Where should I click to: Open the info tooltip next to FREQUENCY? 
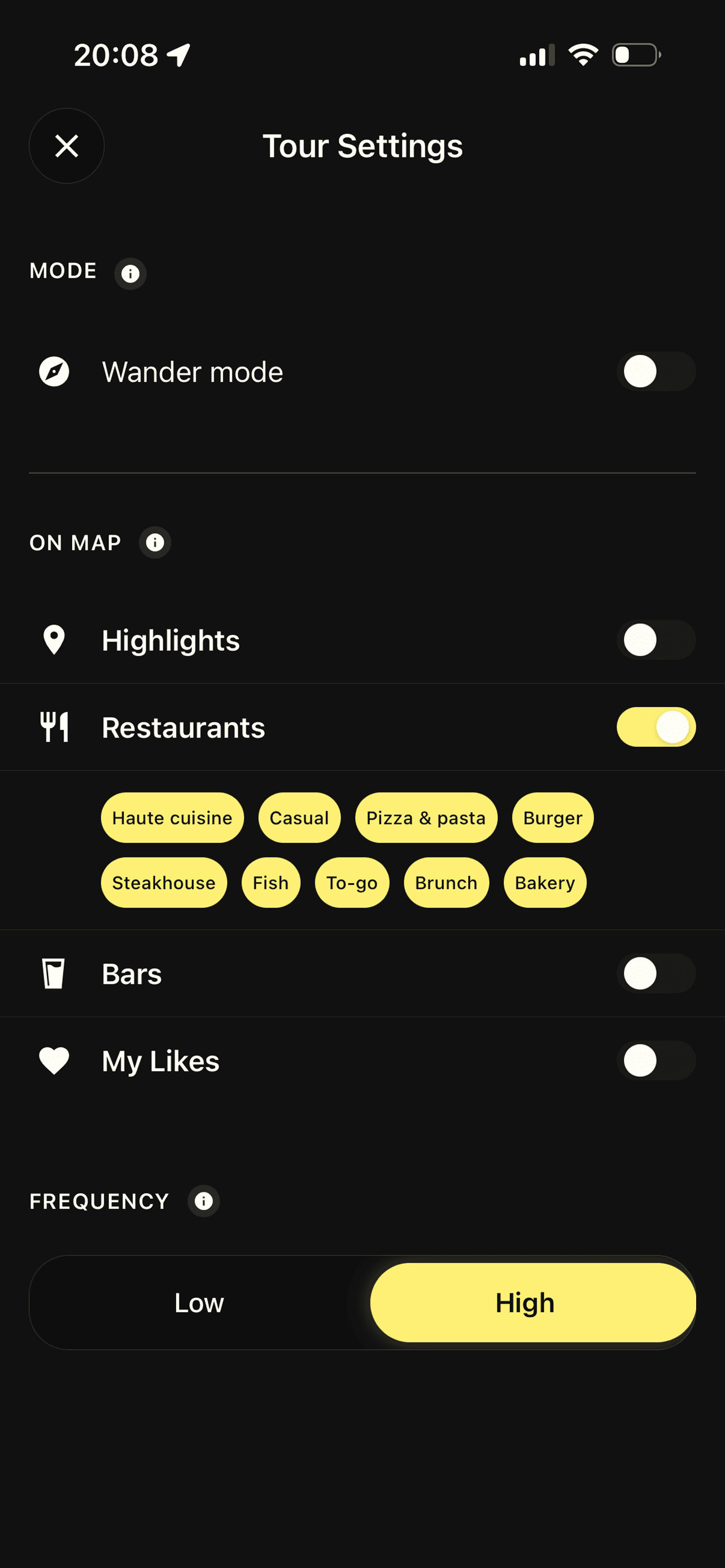203,1202
